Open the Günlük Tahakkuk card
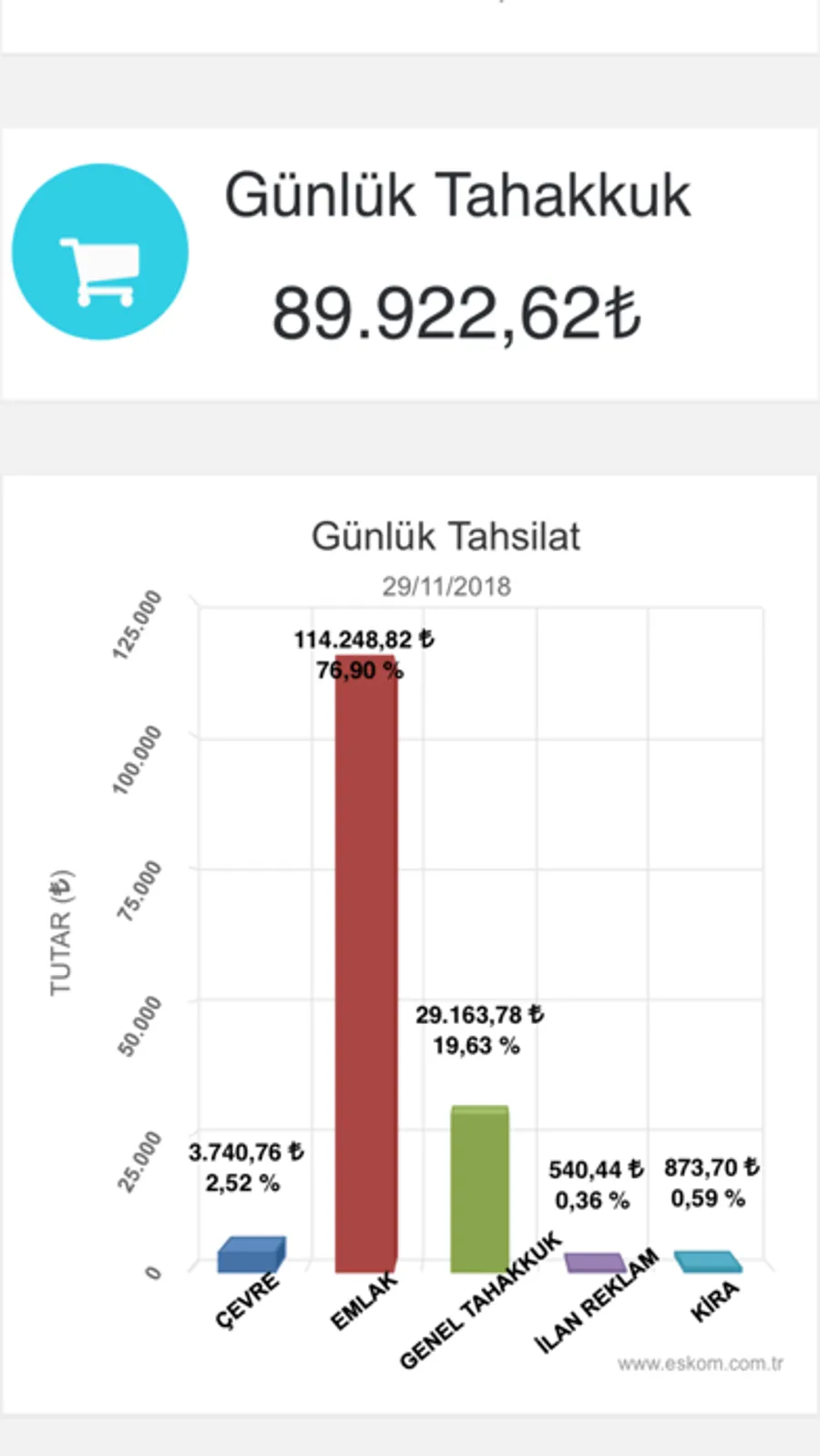Screen dimensions: 820x1456 click(x=410, y=264)
